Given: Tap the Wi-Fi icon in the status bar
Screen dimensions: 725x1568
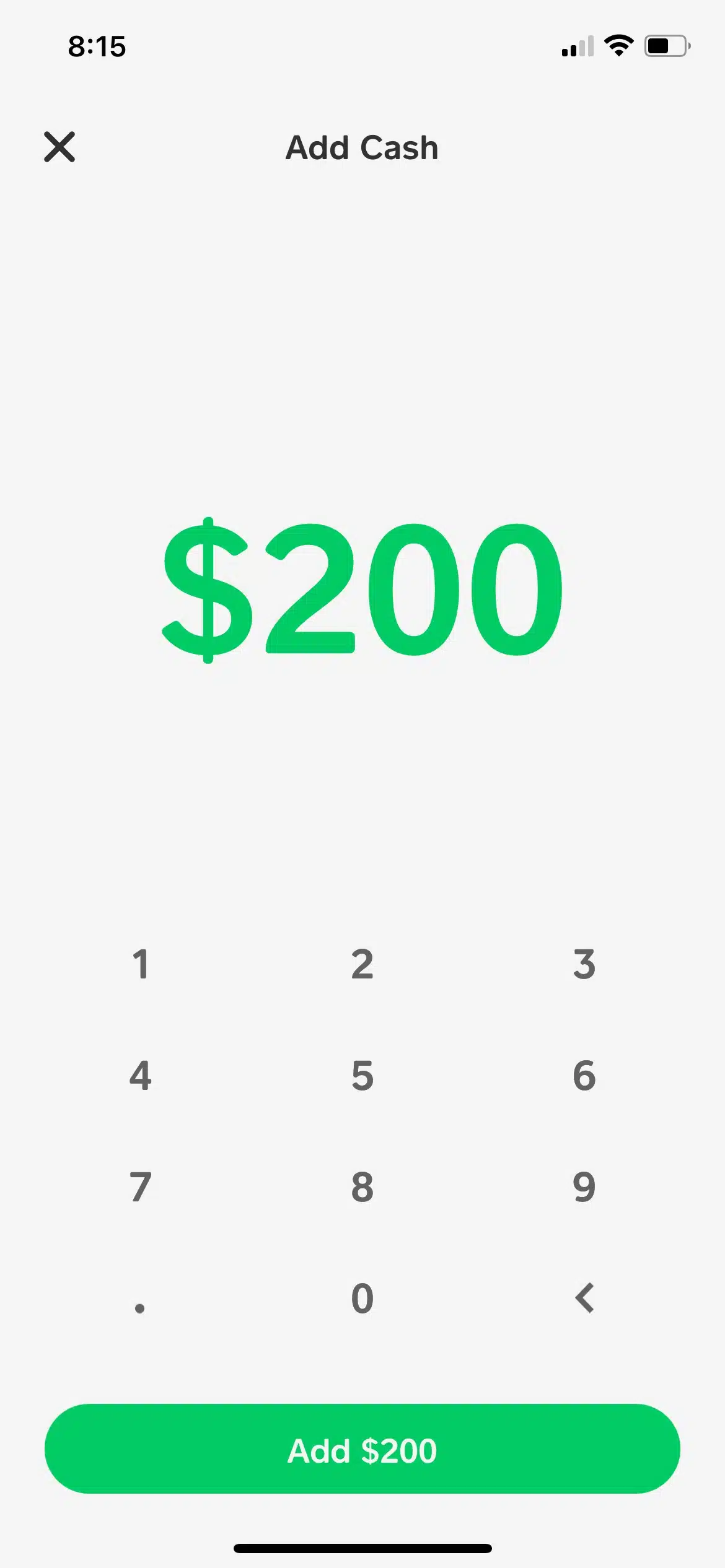Looking at the screenshot, I should (x=618, y=45).
